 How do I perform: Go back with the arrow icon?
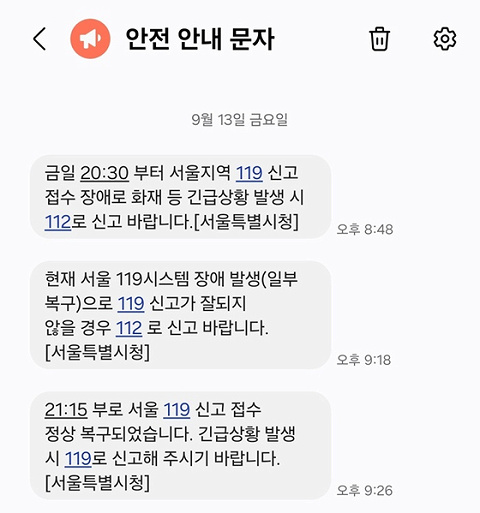pyautogui.click(x=39, y=39)
